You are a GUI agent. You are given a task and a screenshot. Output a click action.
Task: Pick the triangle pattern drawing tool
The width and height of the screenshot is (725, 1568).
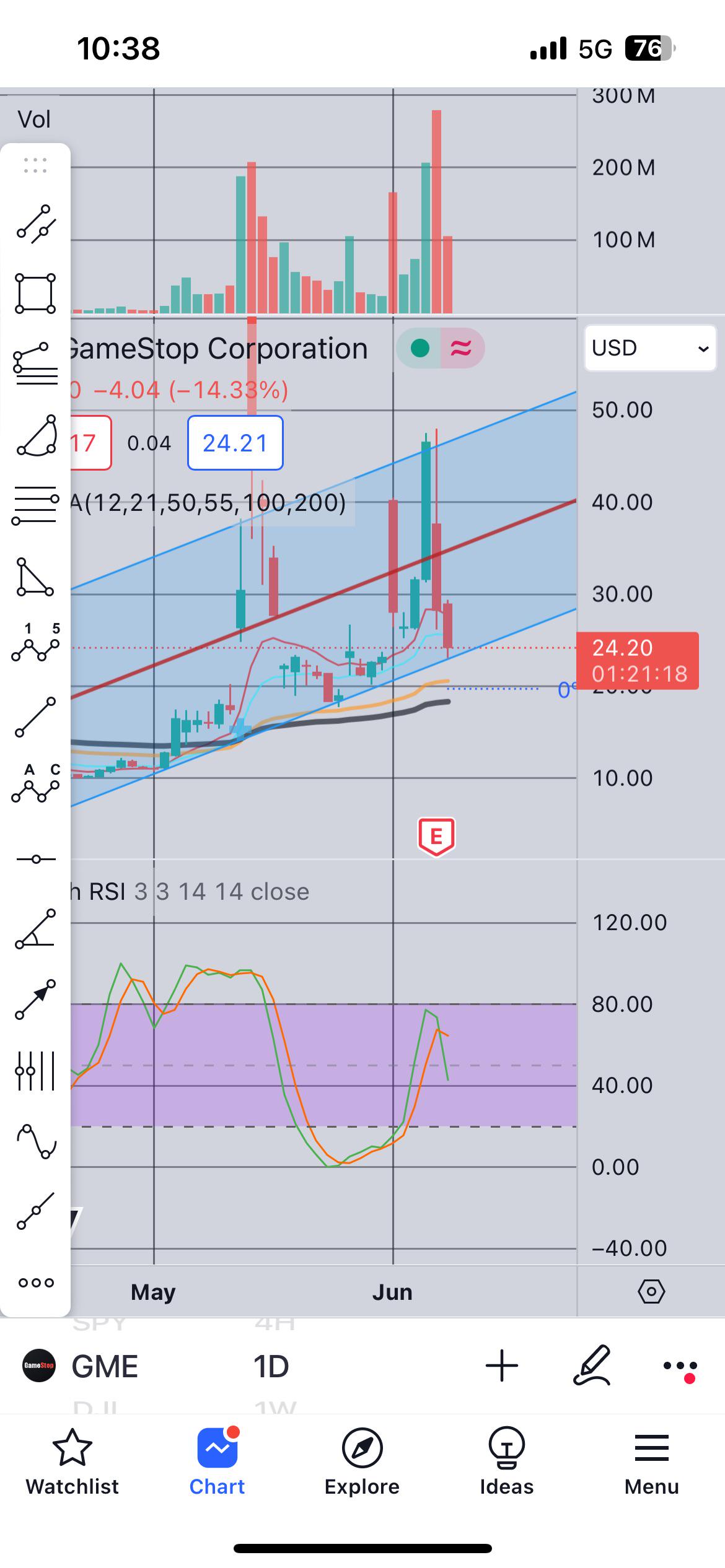click(36, 577)
